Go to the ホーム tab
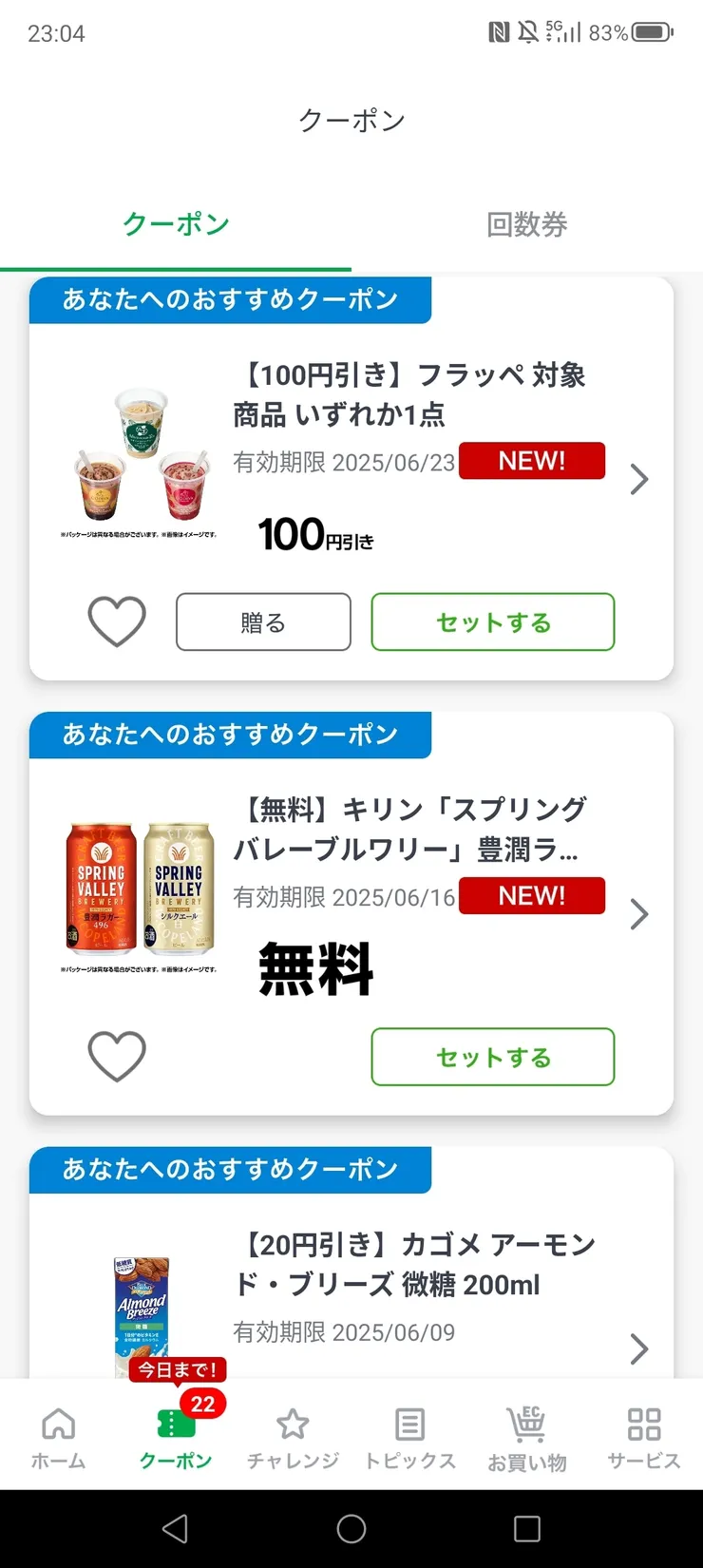 (x=58, y=1438)
